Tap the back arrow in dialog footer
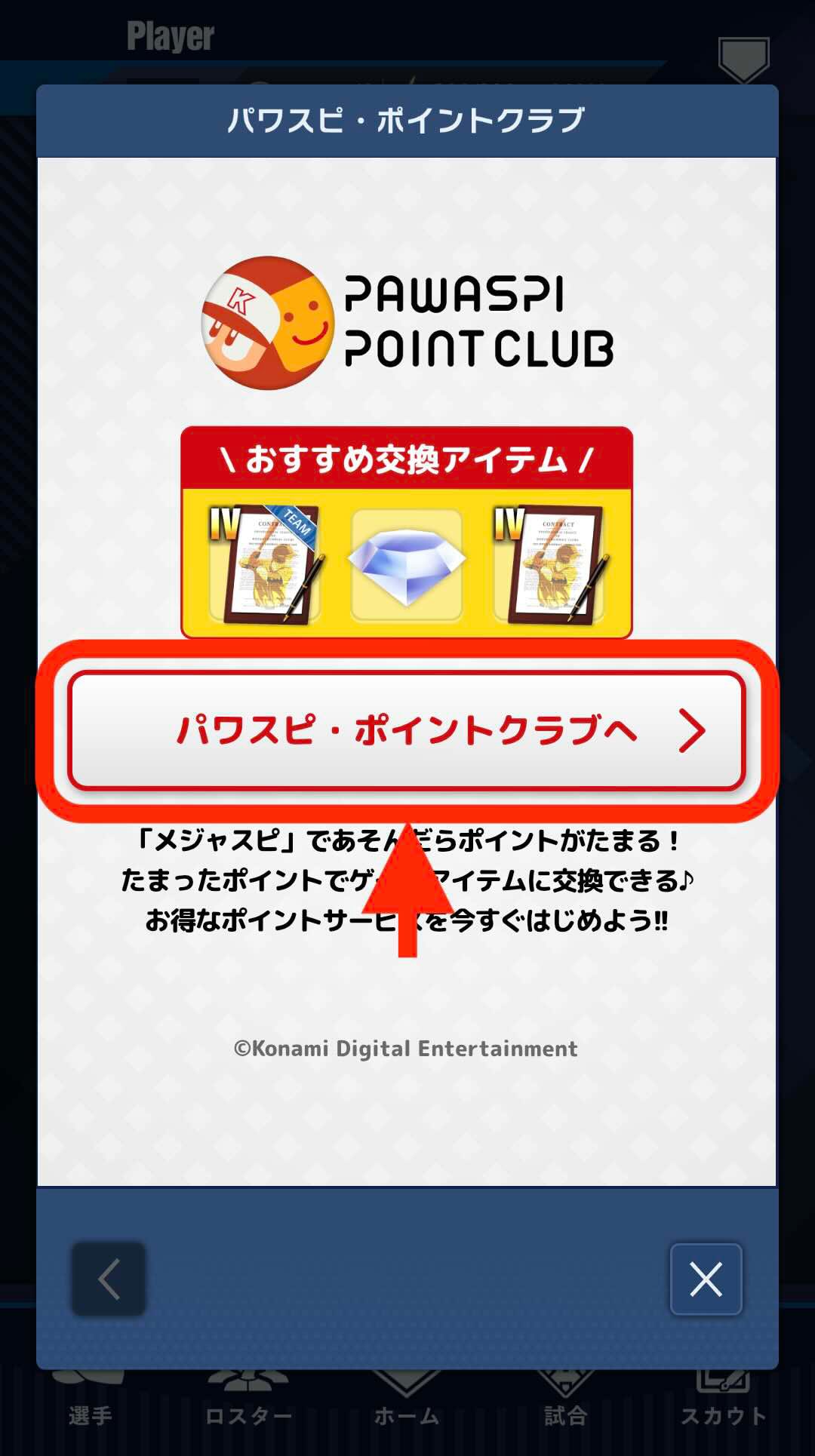Image resolution: width=815 pixels, height=1456 pixels. pyautogui.click(x=109, y=1279)
